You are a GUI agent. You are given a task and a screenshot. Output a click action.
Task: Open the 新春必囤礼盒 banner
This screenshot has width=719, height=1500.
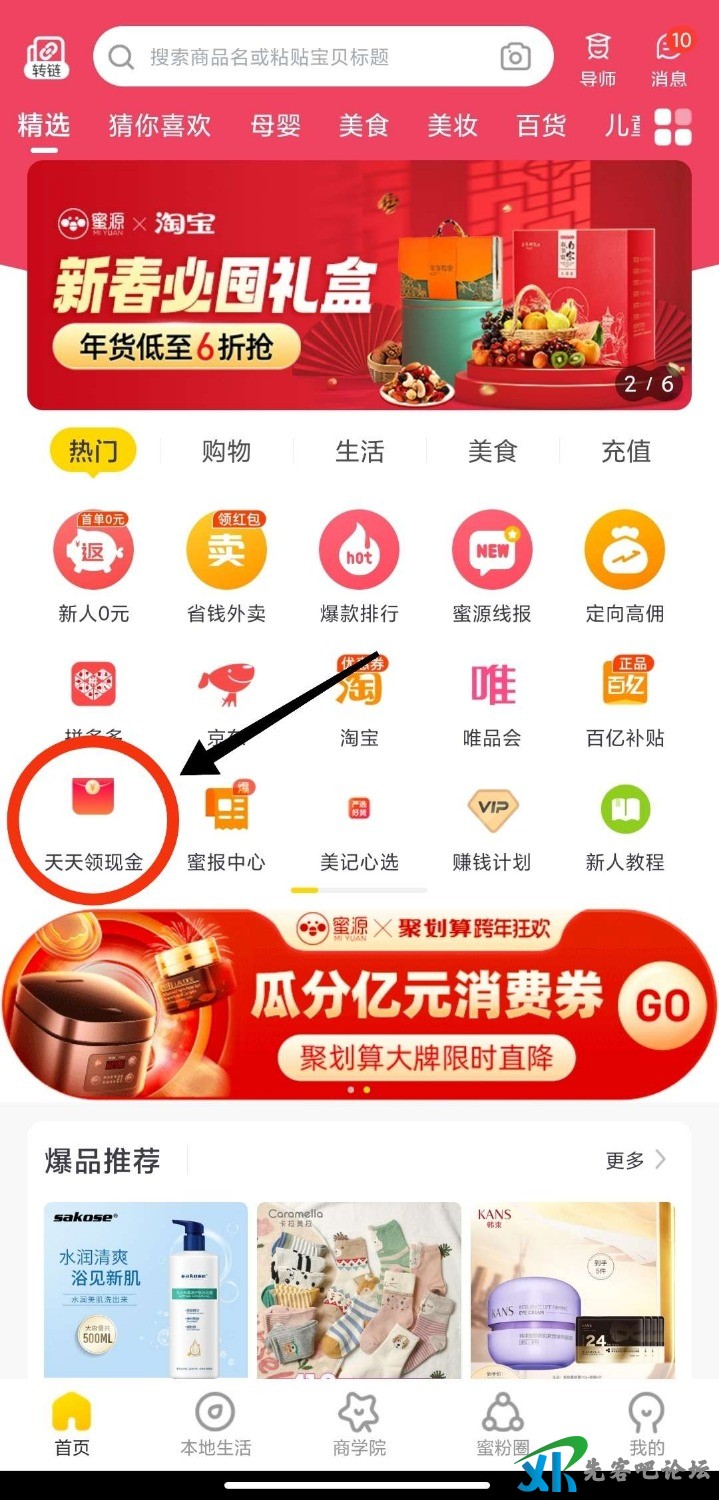(x=359, y=285)
